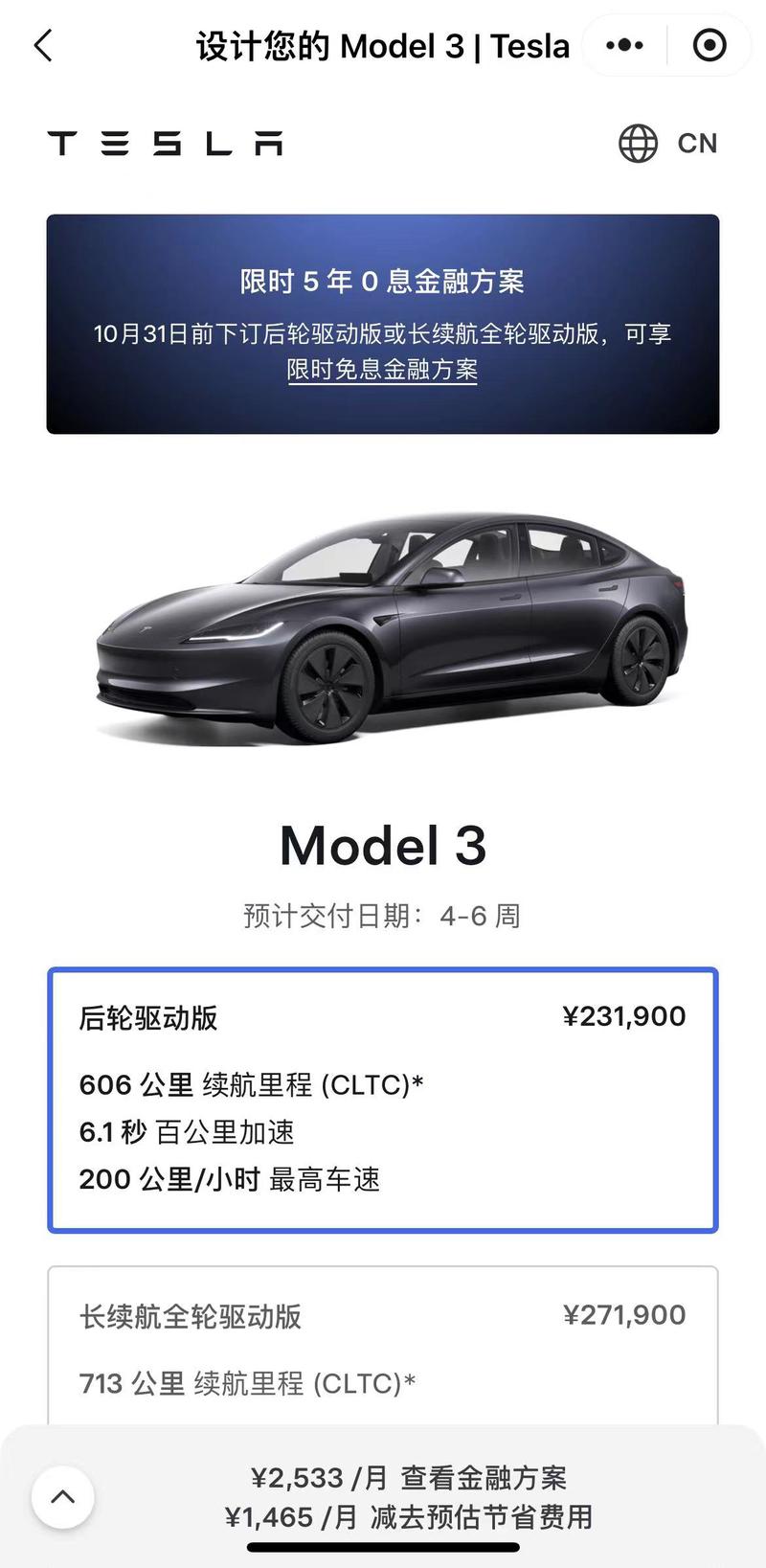Expand the bottom pricing panel with the chevron
The width and height of the screenshot is (766, 1568).
63,1496
